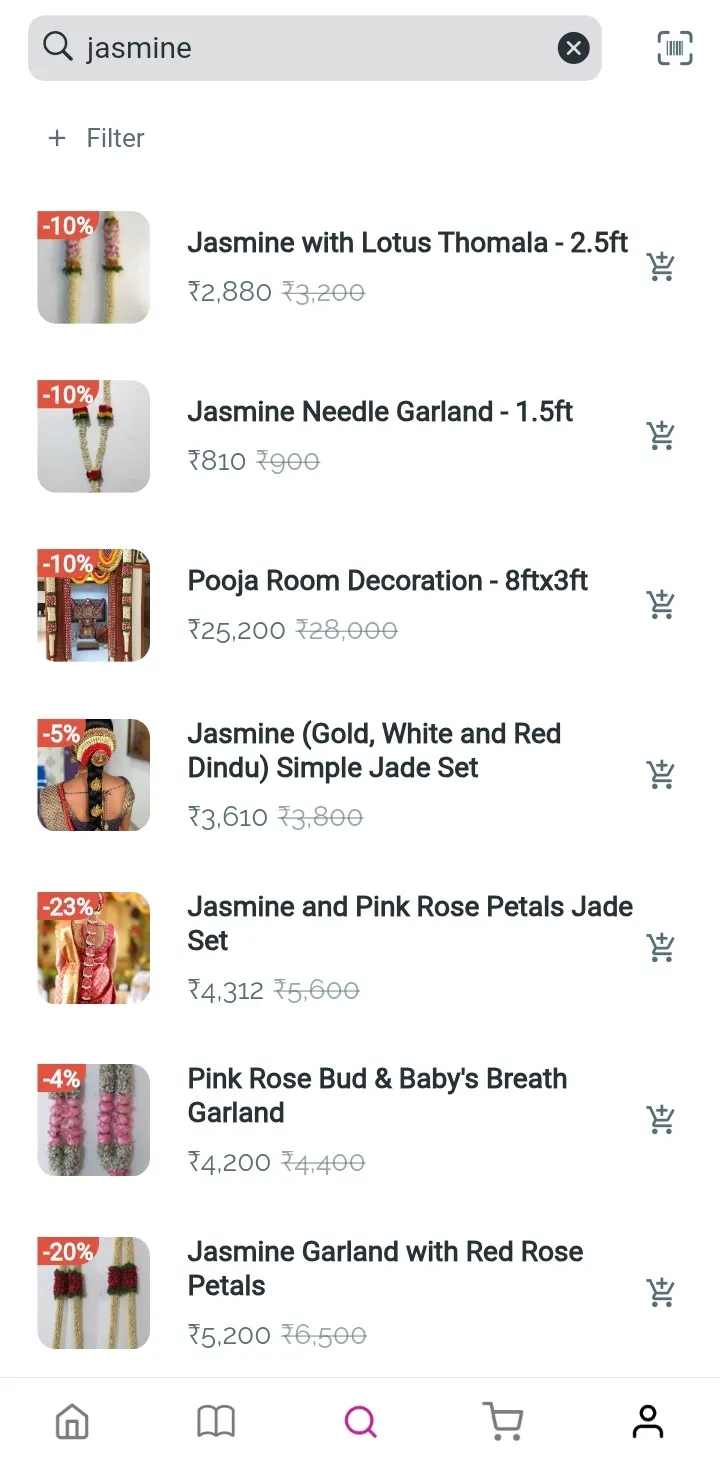Image resolution: width=720 pixels, height=1457 pixels.
Task: Open Pooja Room Decoration listing
Action: (x=388, y=581)
